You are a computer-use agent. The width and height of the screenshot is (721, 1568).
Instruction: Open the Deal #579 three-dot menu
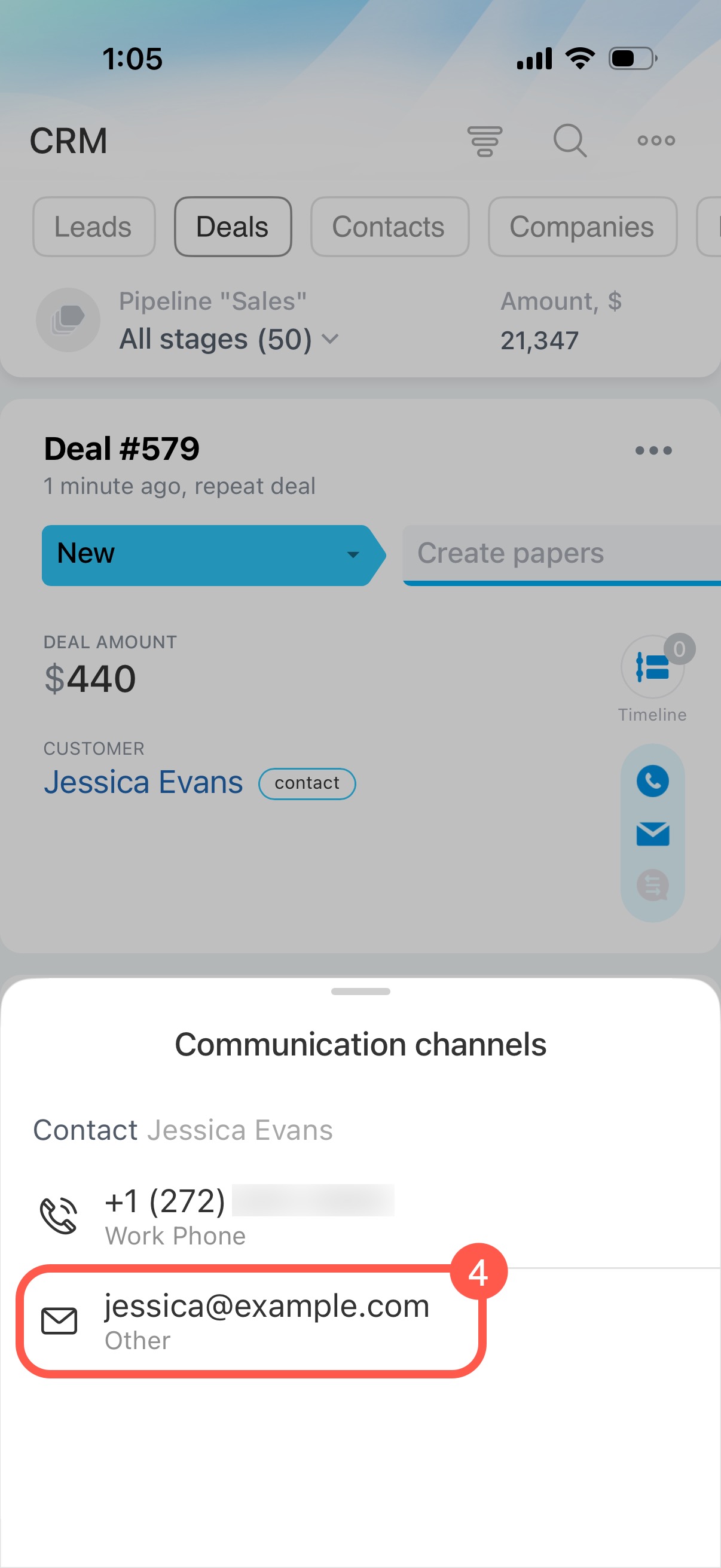pos(653,450)
